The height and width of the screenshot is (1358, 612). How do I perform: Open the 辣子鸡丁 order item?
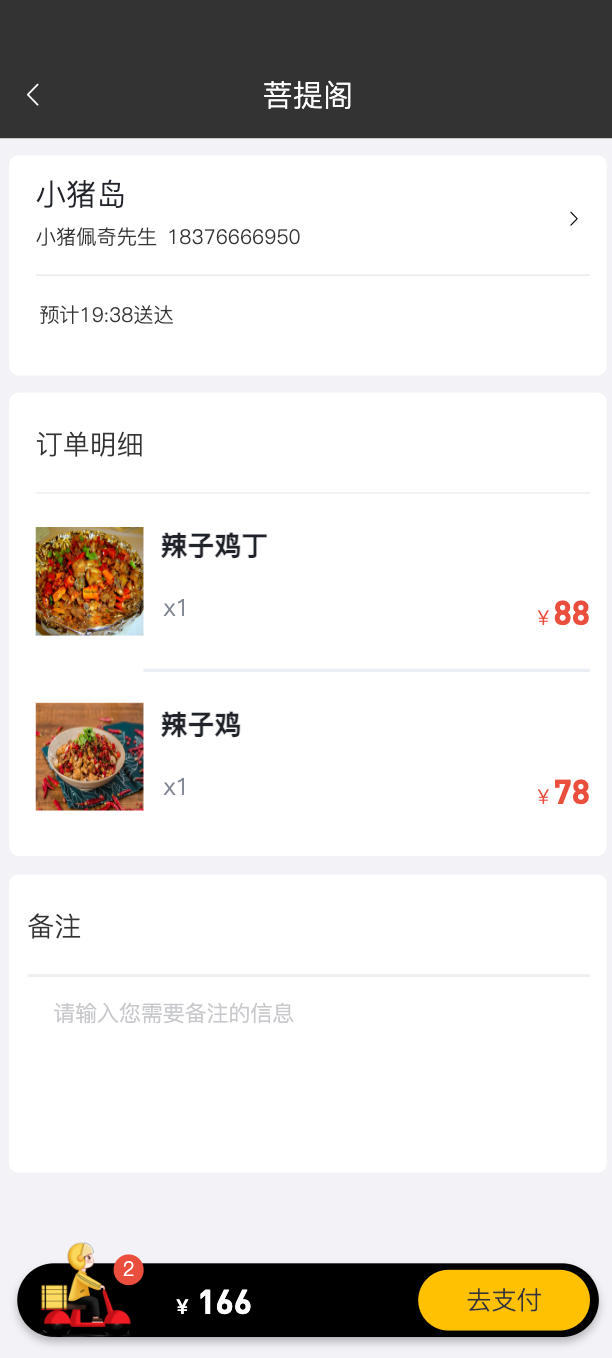pos(306,581)
